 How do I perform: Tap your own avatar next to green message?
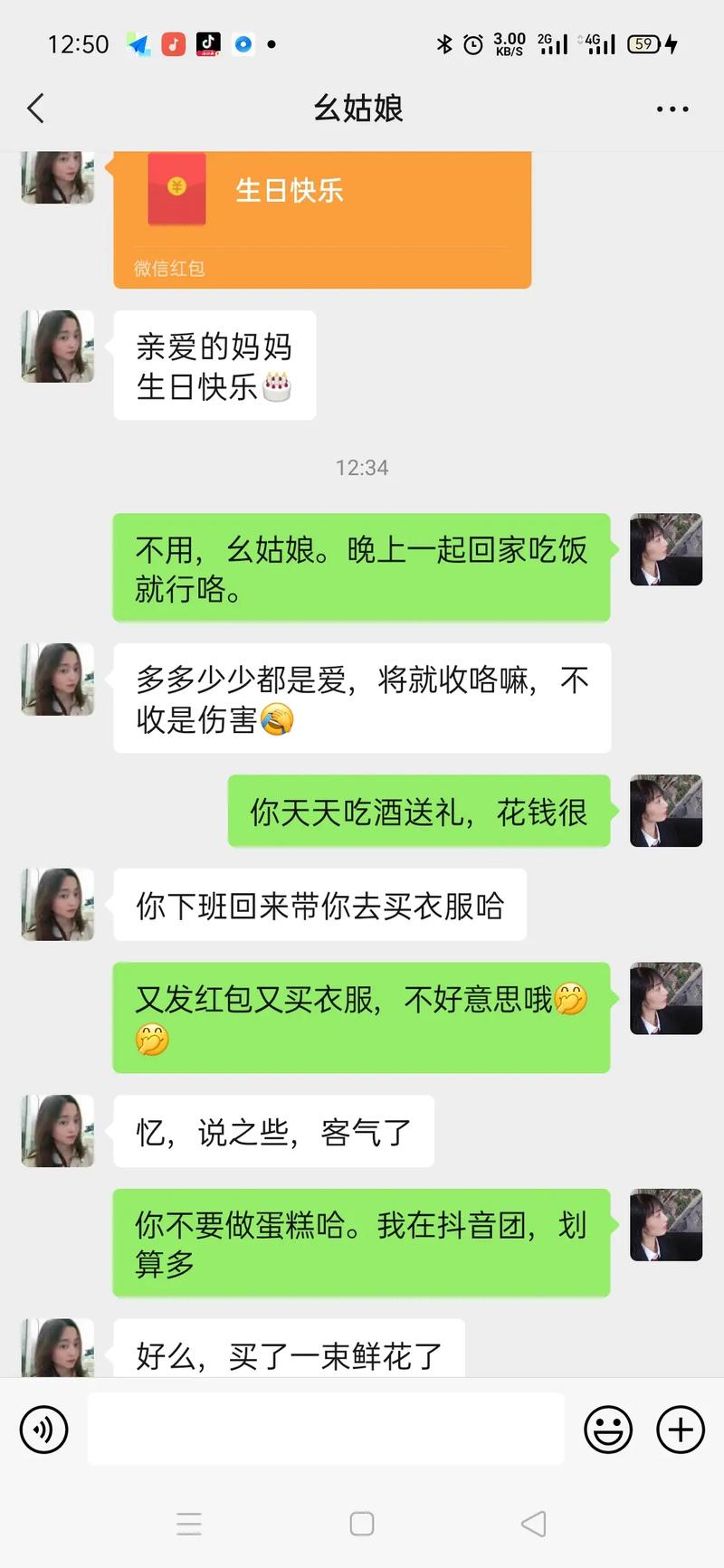pyautogui.click(x=666, y=549)
